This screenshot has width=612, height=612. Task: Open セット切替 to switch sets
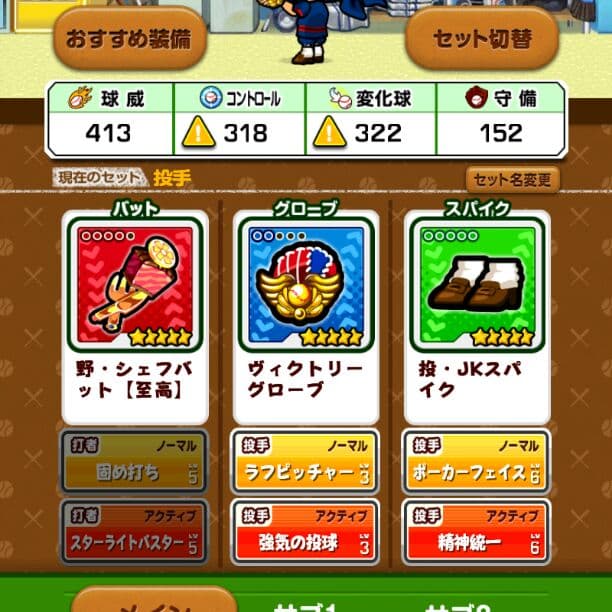coord(481,39)
